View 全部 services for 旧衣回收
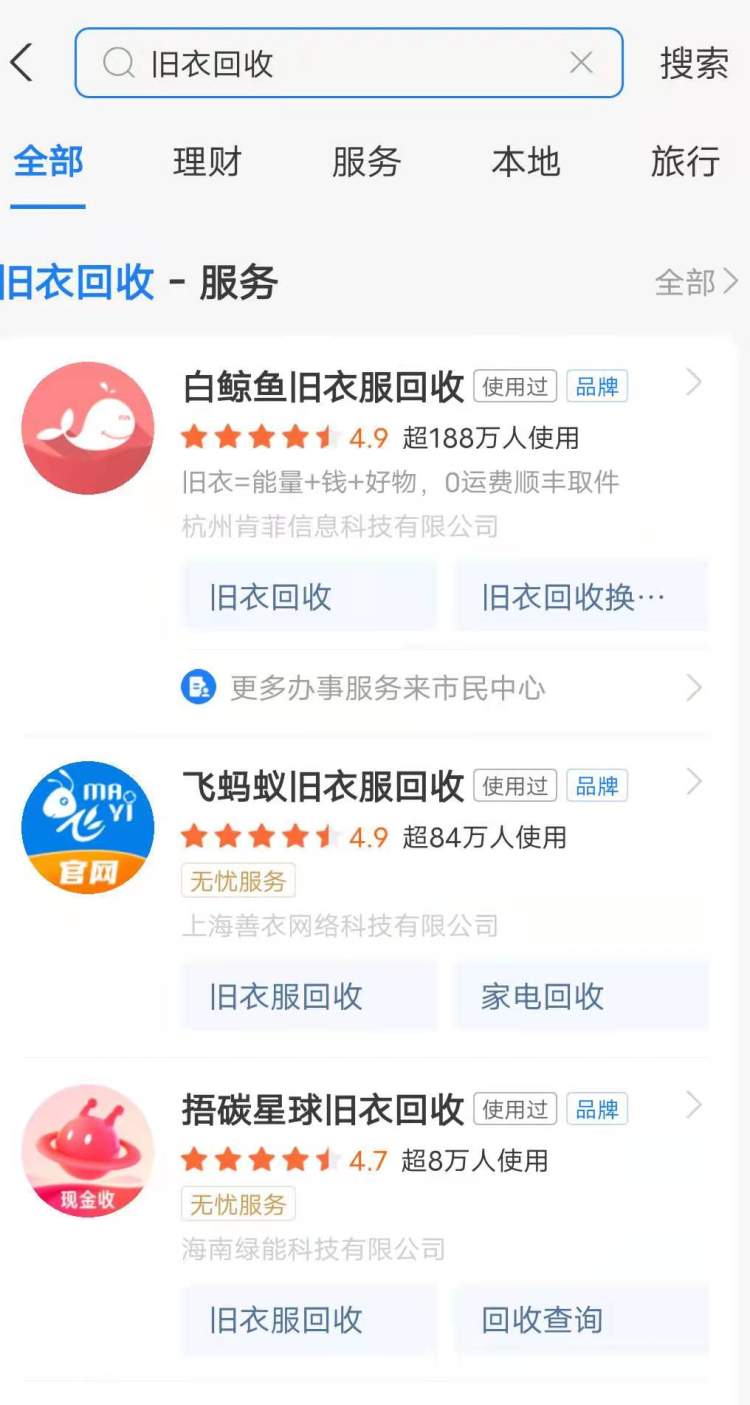 (696, 282)
